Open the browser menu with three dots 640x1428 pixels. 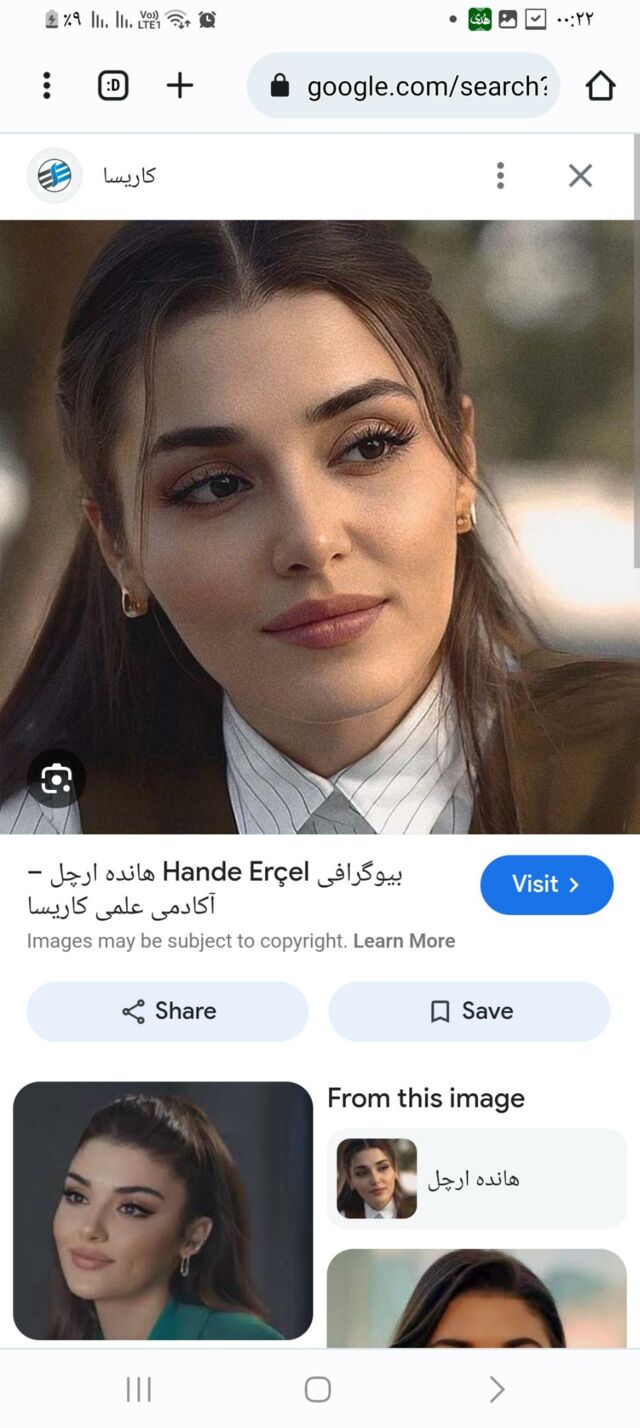coord(47,86)
